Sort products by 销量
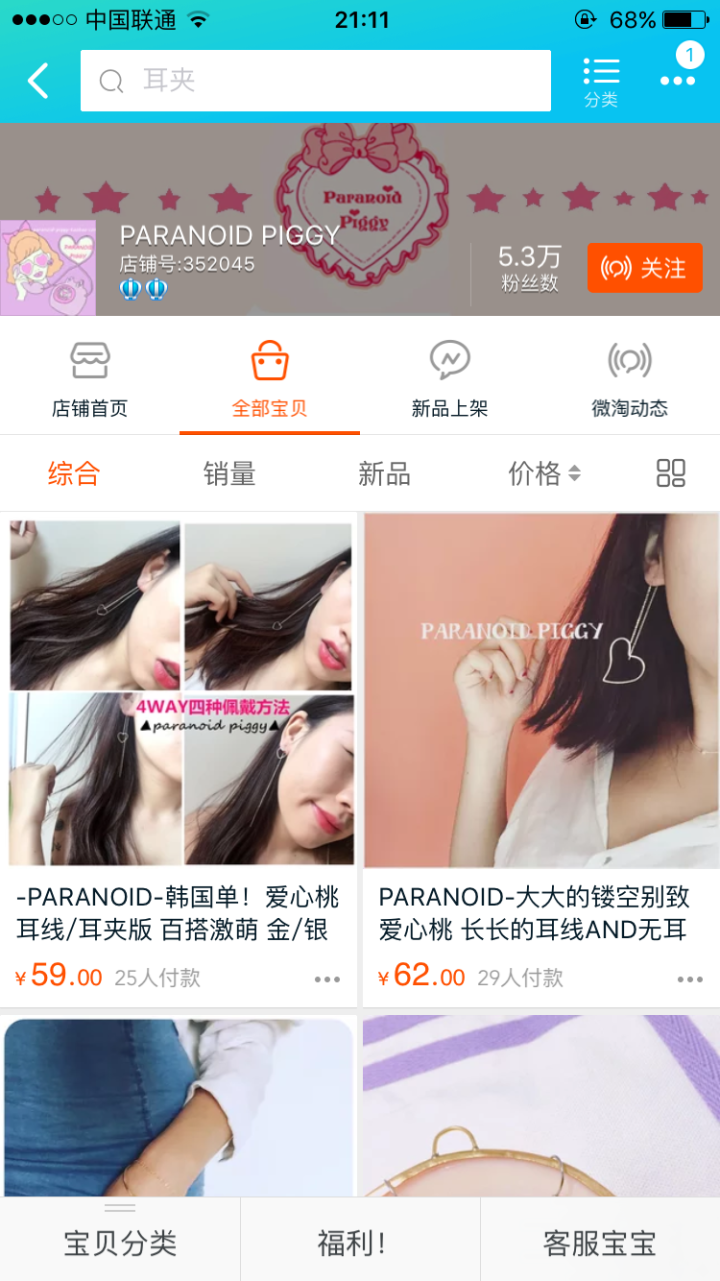This screenshot has width=720, height=1281. click(229, 474)
